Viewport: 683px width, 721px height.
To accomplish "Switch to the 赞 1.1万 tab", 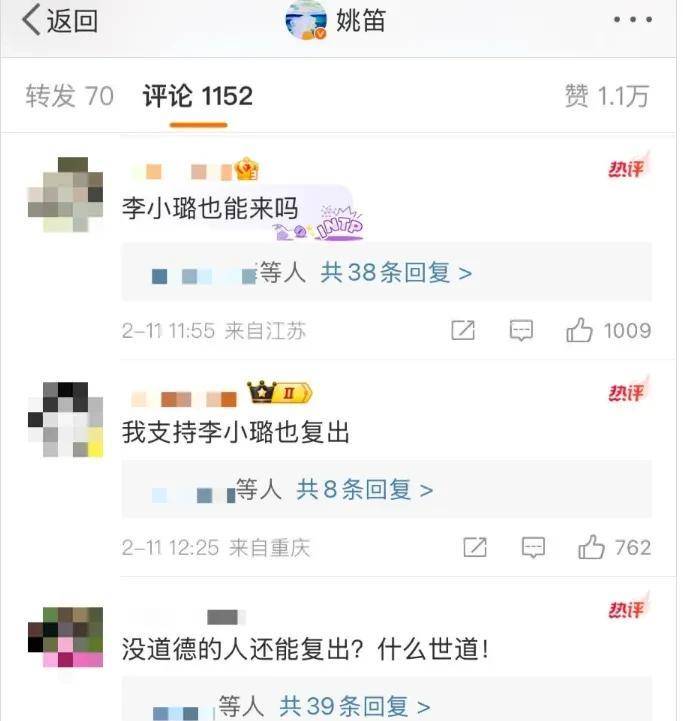I will [x=607, y=96].
